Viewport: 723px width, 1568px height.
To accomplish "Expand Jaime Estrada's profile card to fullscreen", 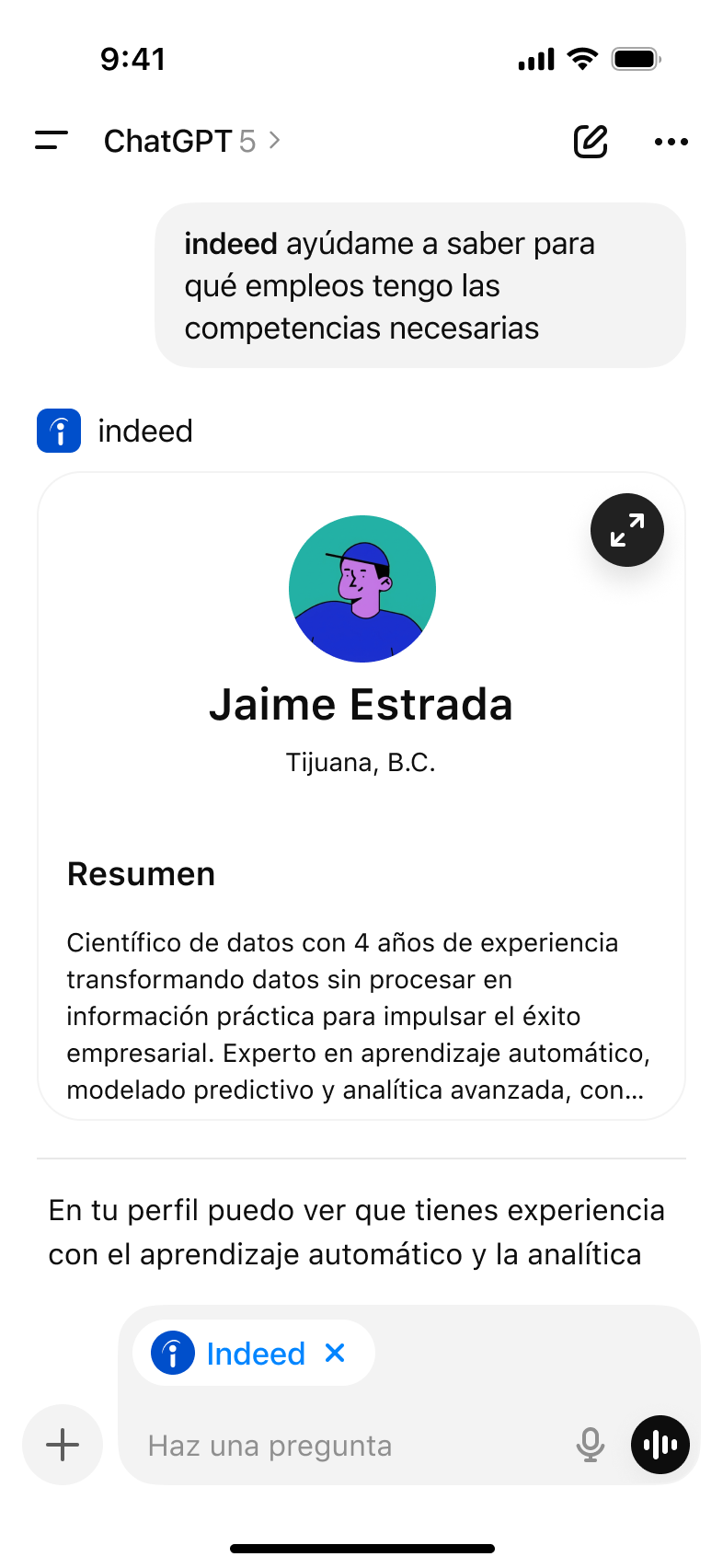I will tap(626, 530).
